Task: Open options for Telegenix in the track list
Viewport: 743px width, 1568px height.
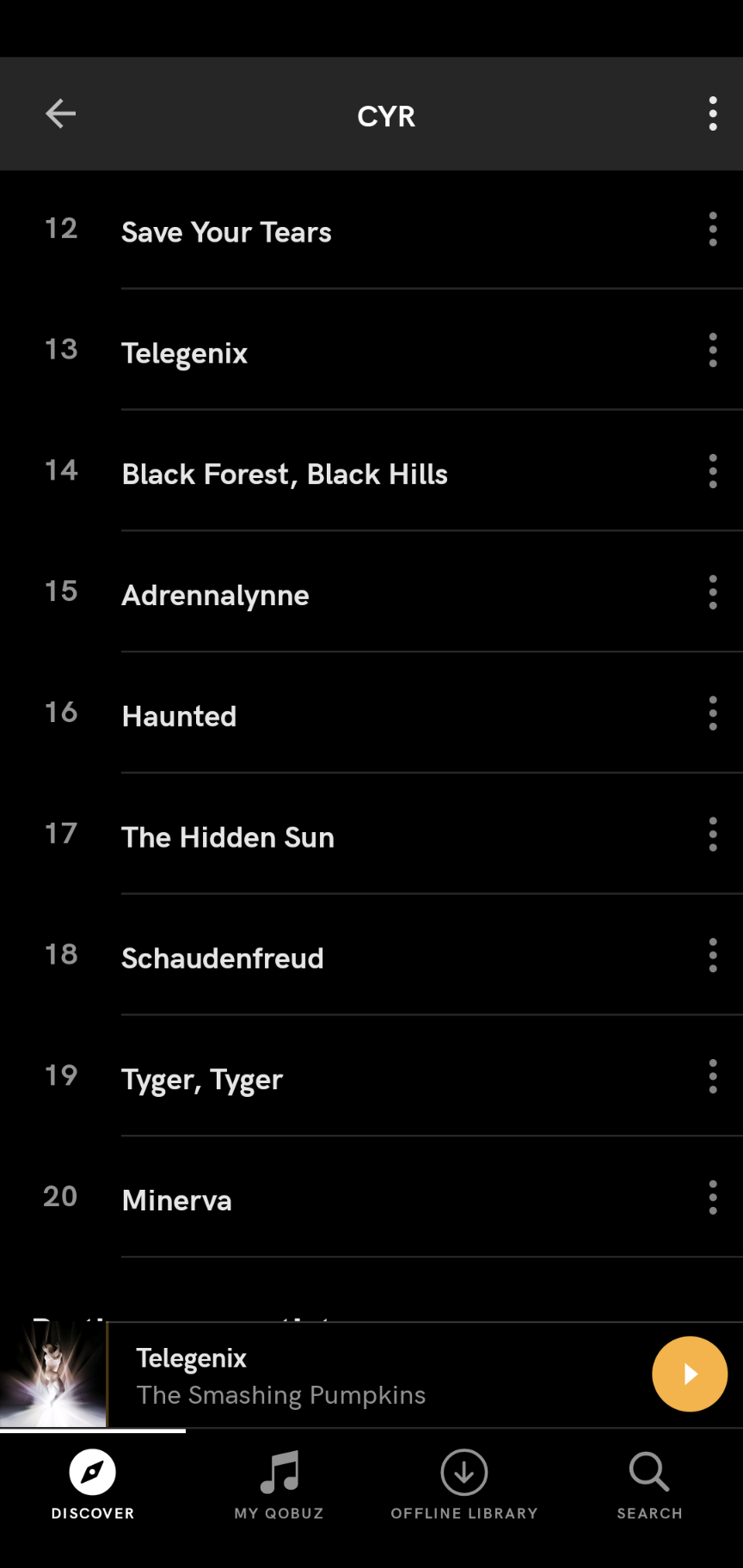Action: pos(713,351)
